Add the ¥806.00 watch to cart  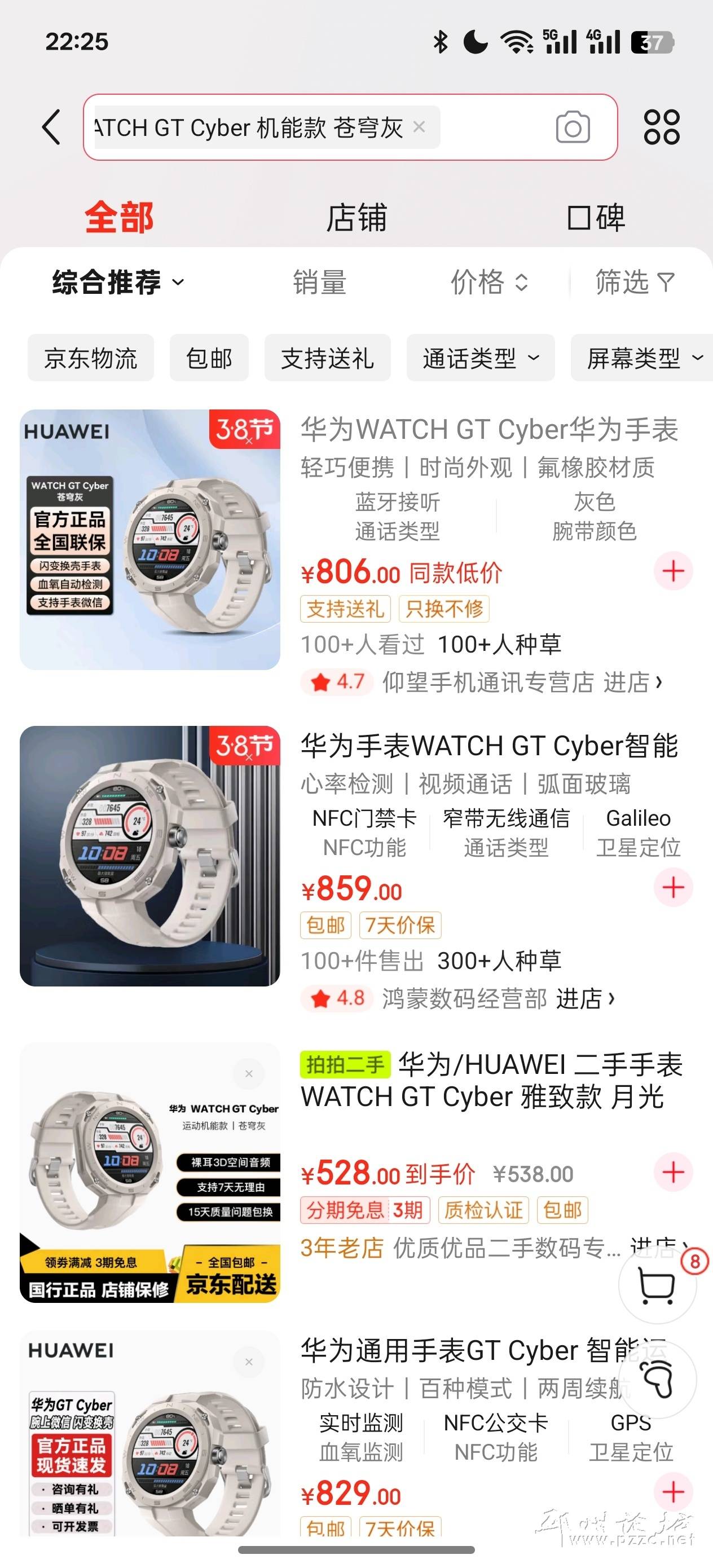coord(673,571)
